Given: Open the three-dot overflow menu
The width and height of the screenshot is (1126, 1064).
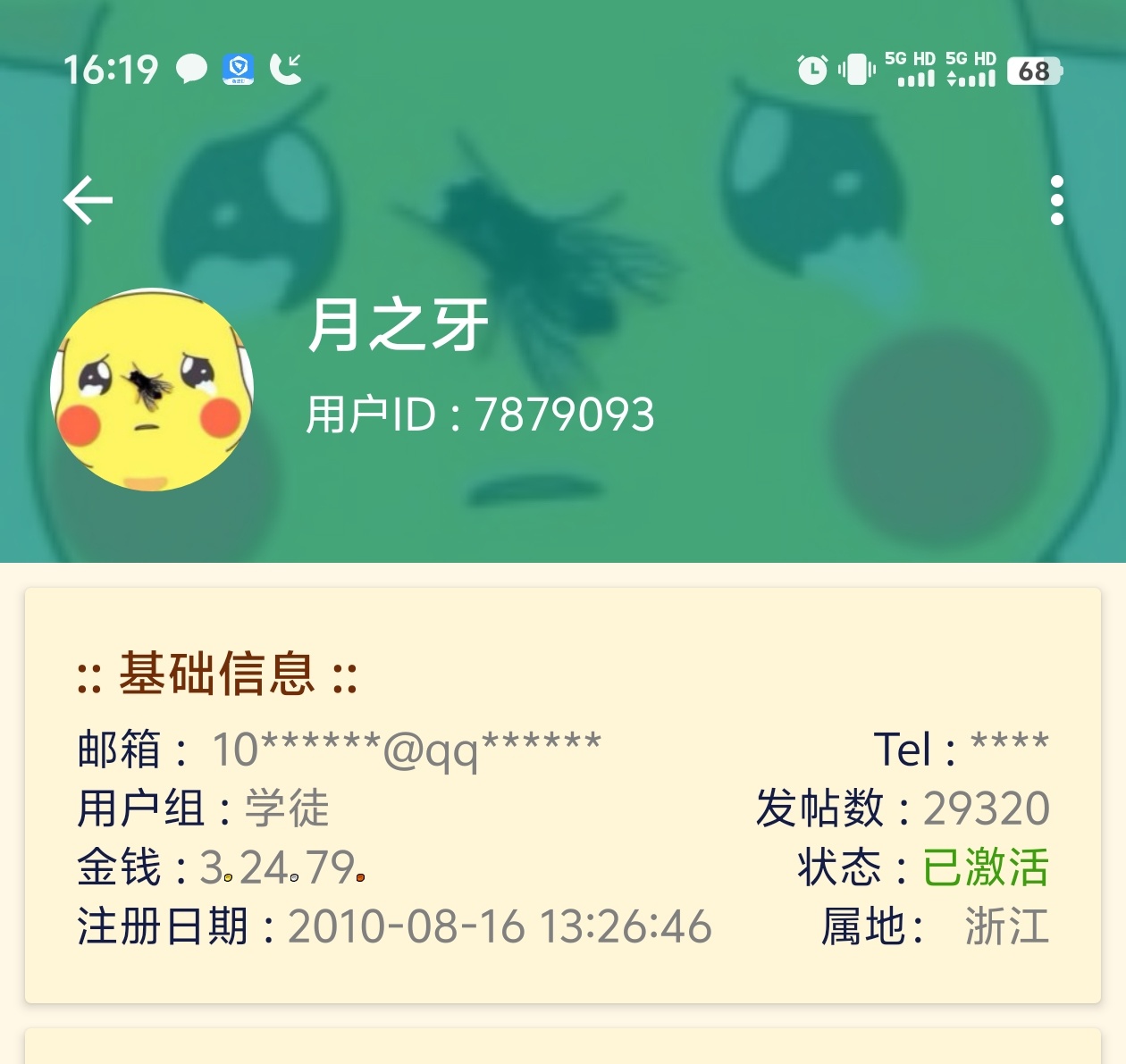Looking at the screenshot, I should 1056,200.
